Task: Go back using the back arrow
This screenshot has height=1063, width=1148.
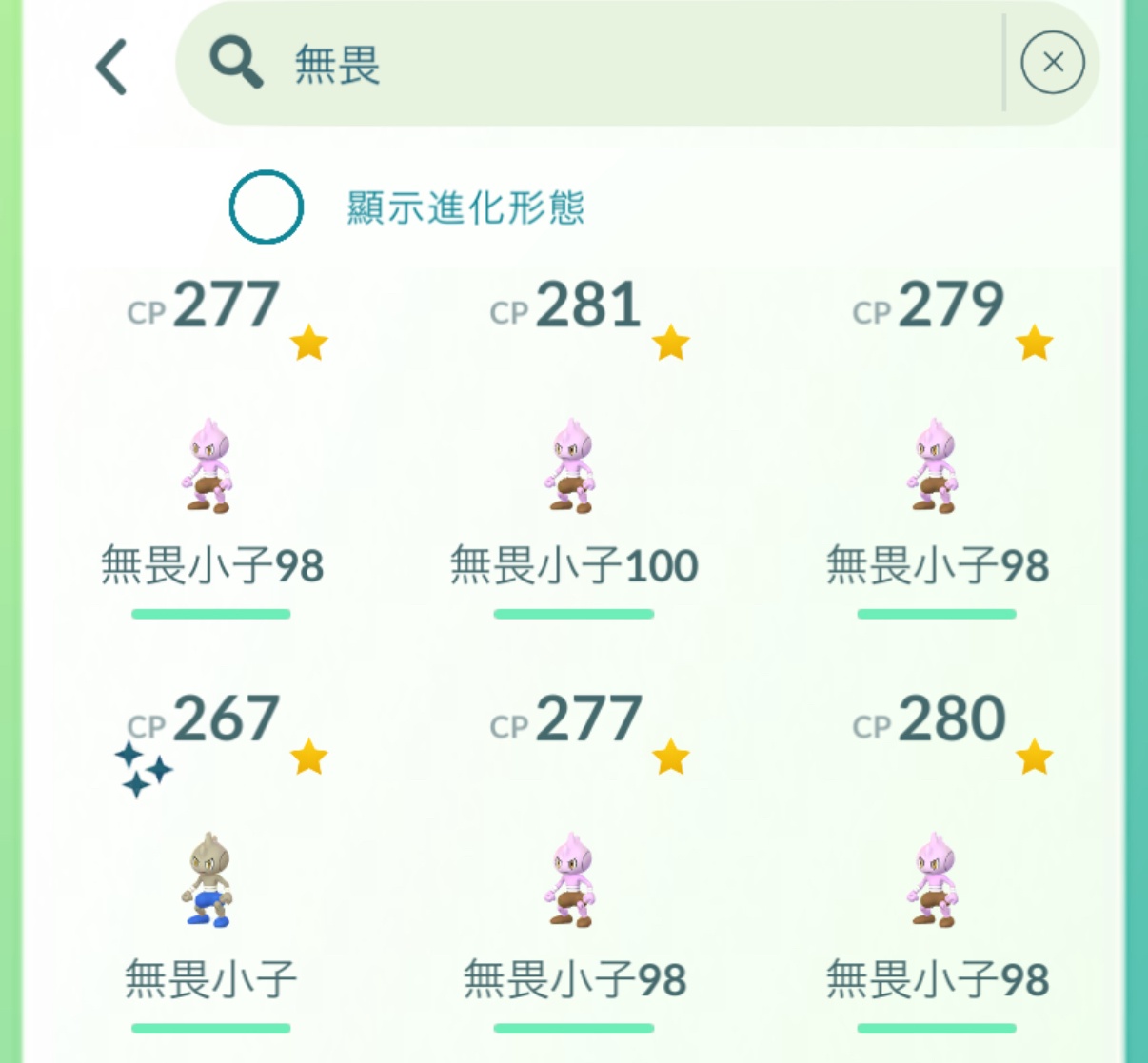Action: (112, 67)
